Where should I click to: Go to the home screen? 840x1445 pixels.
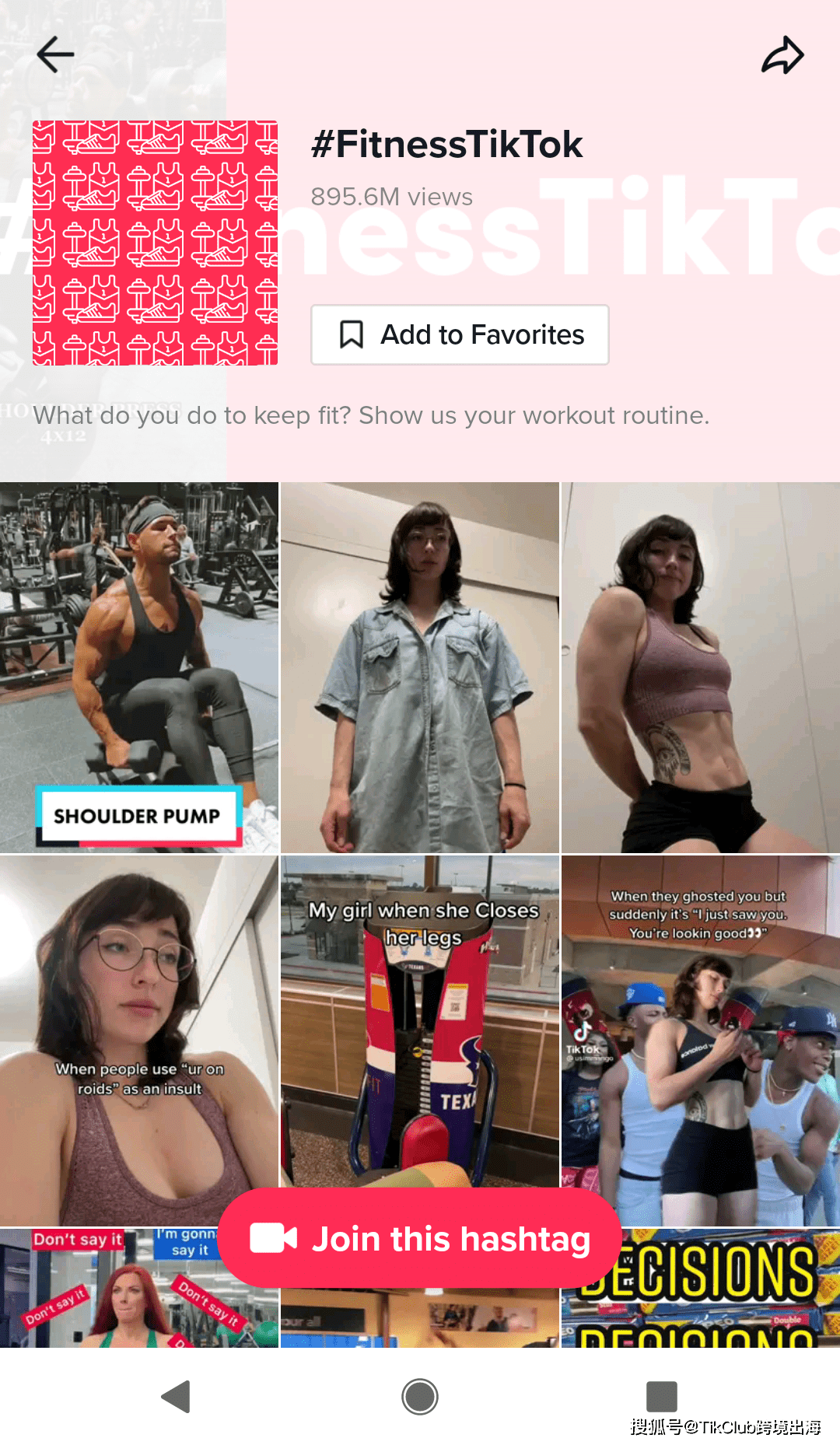click(420, 1397)
